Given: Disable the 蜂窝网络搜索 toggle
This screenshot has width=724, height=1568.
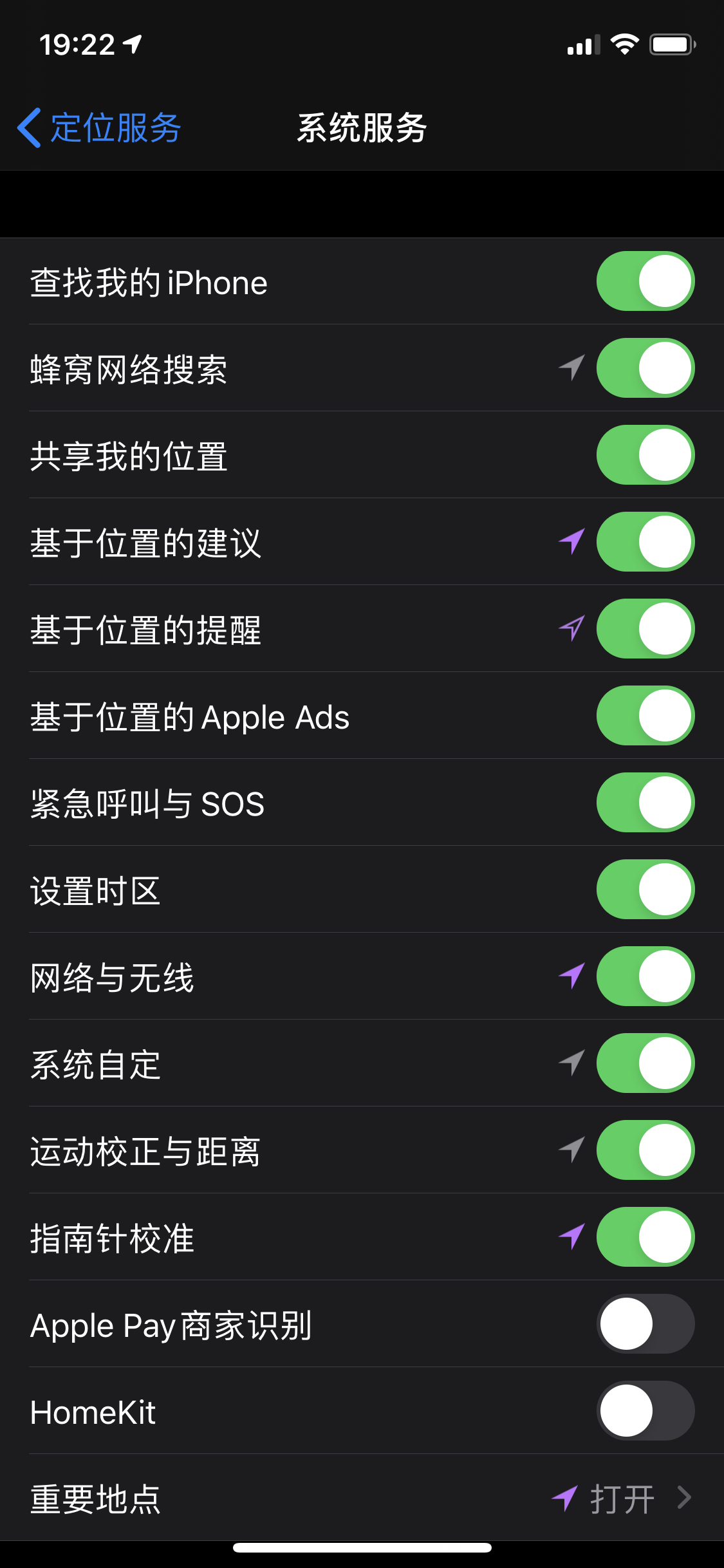Looking at the screenshot, I should coord(645,368).
